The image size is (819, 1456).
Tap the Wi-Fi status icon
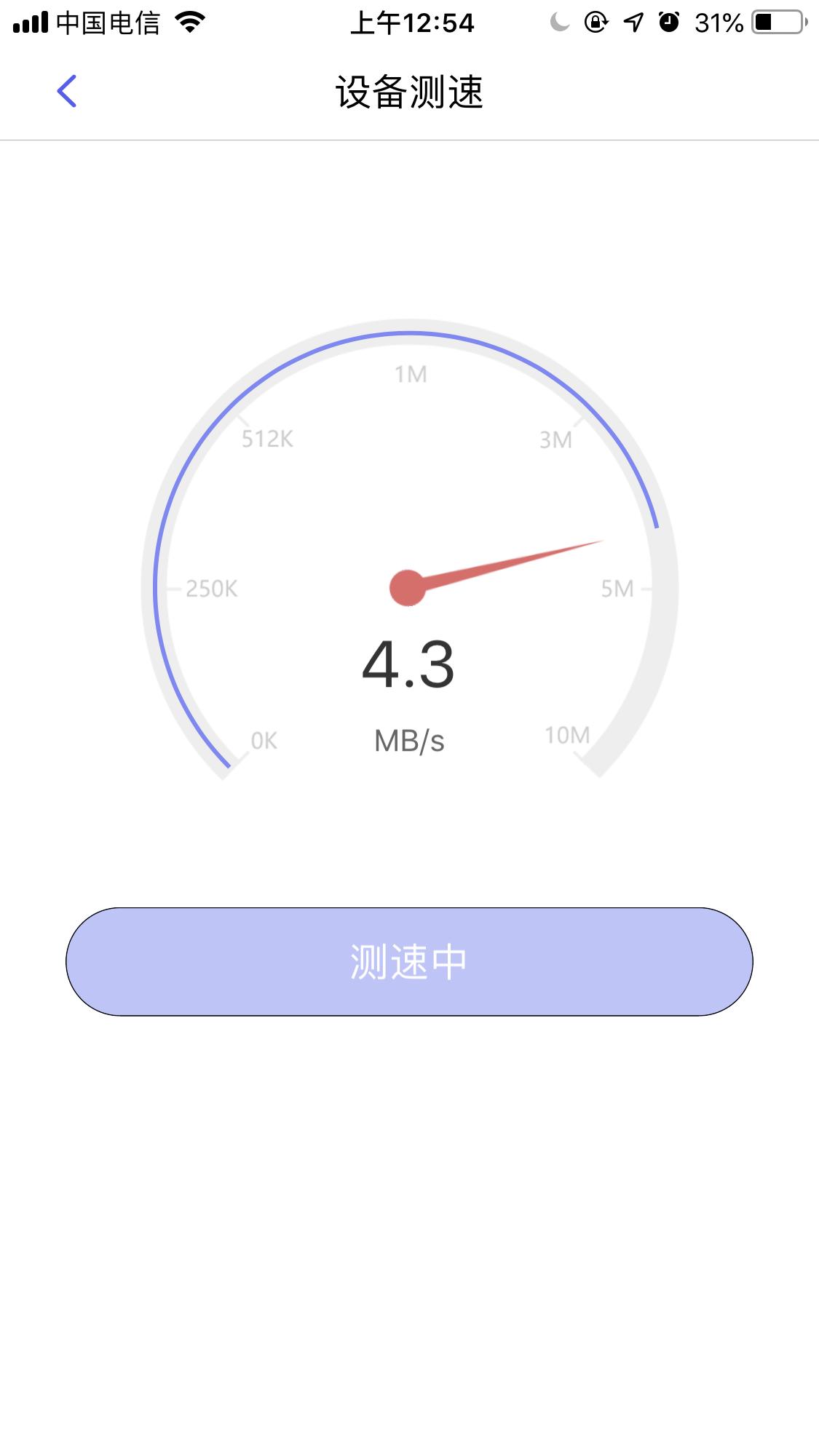188,22
